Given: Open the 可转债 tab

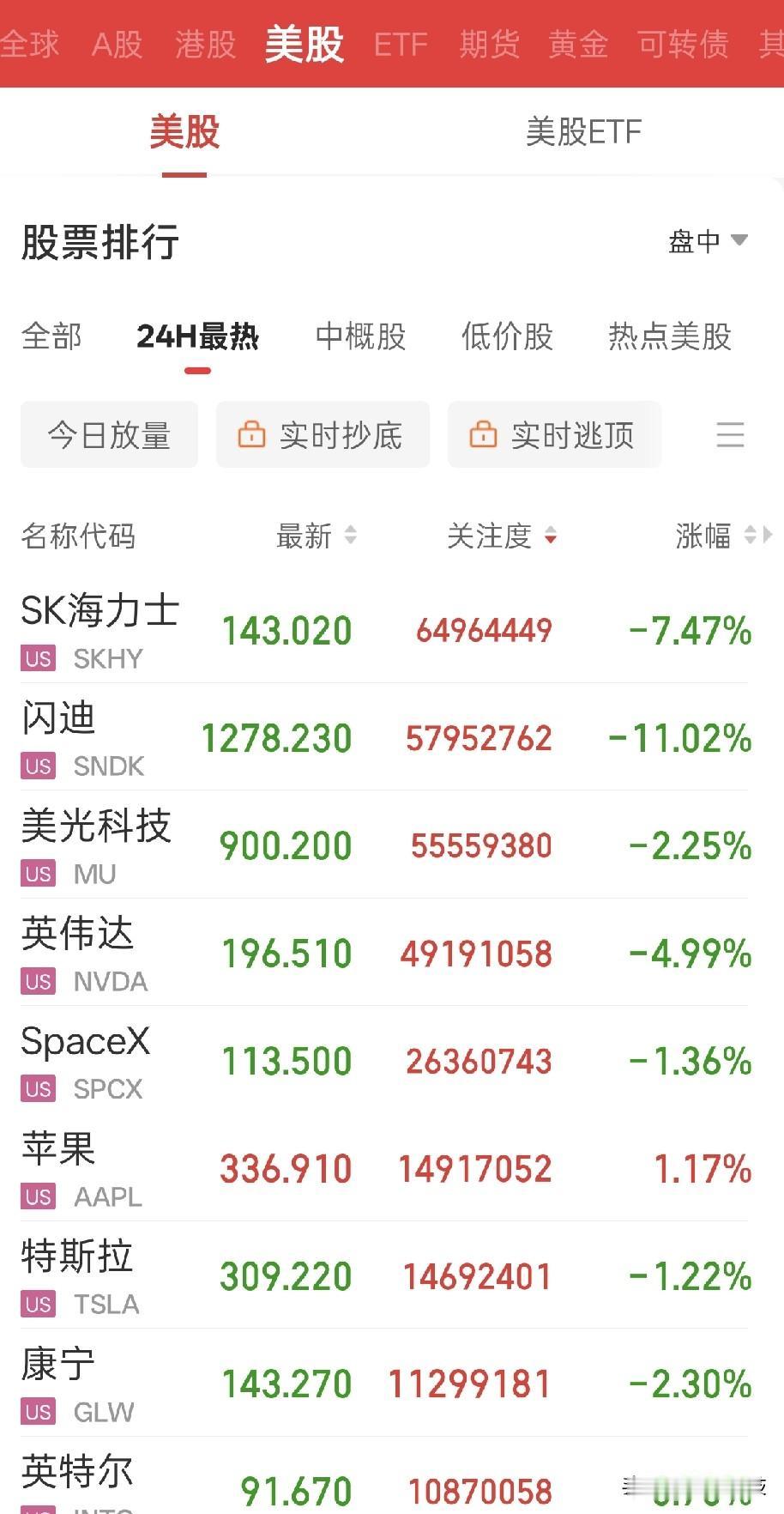Looking at the screenshot, I should pyautogui.click(x=684, y=44).
